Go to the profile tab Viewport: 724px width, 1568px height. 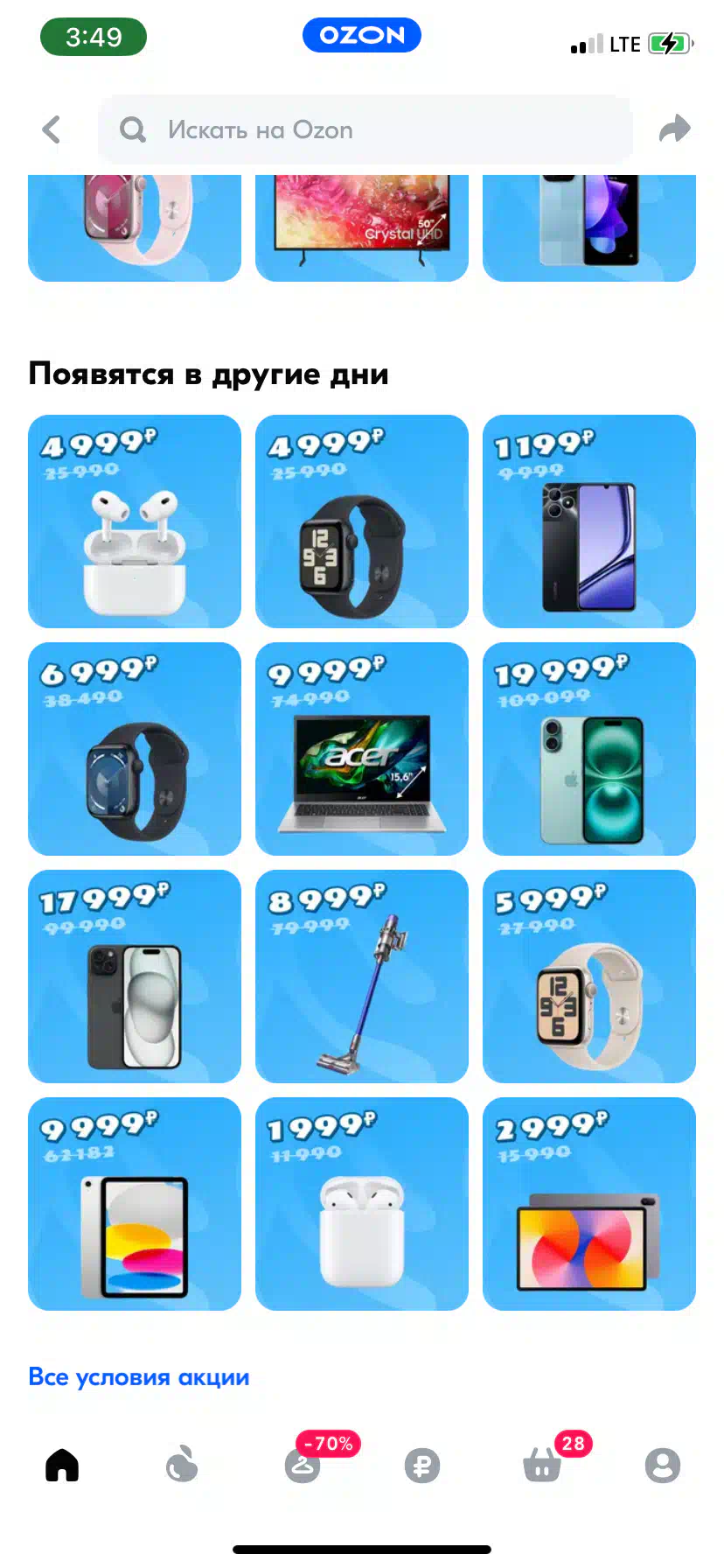point(663,1465)
